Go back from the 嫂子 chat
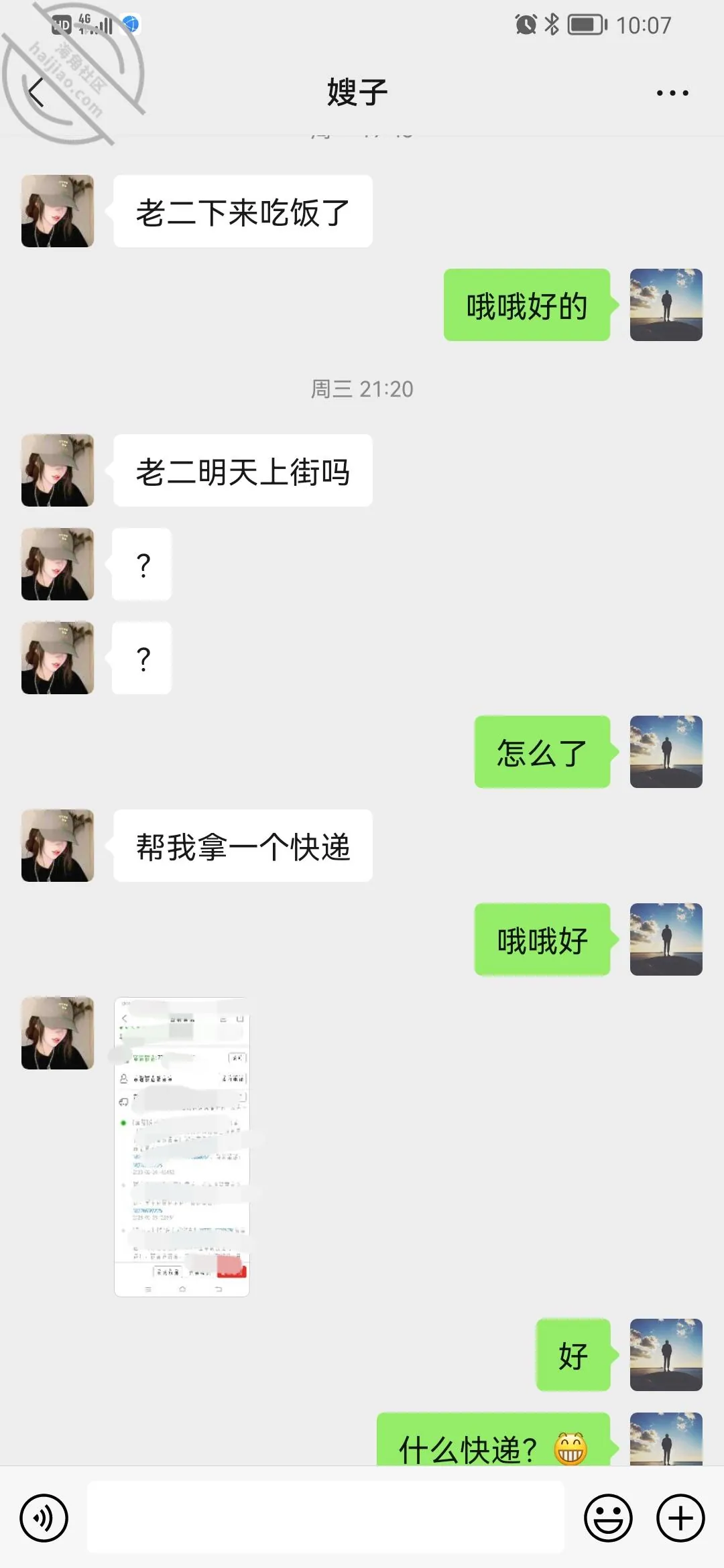The height and width of the screenshot is (1568, 724). pyautogui.click(x=37, y=92)
